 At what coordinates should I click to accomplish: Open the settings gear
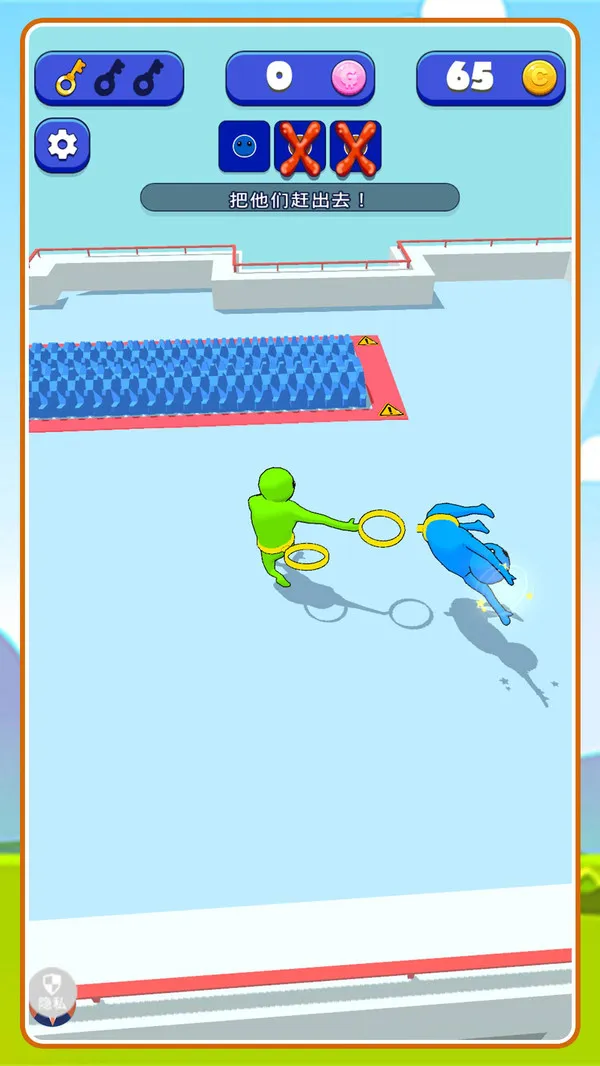click(62, 146)
